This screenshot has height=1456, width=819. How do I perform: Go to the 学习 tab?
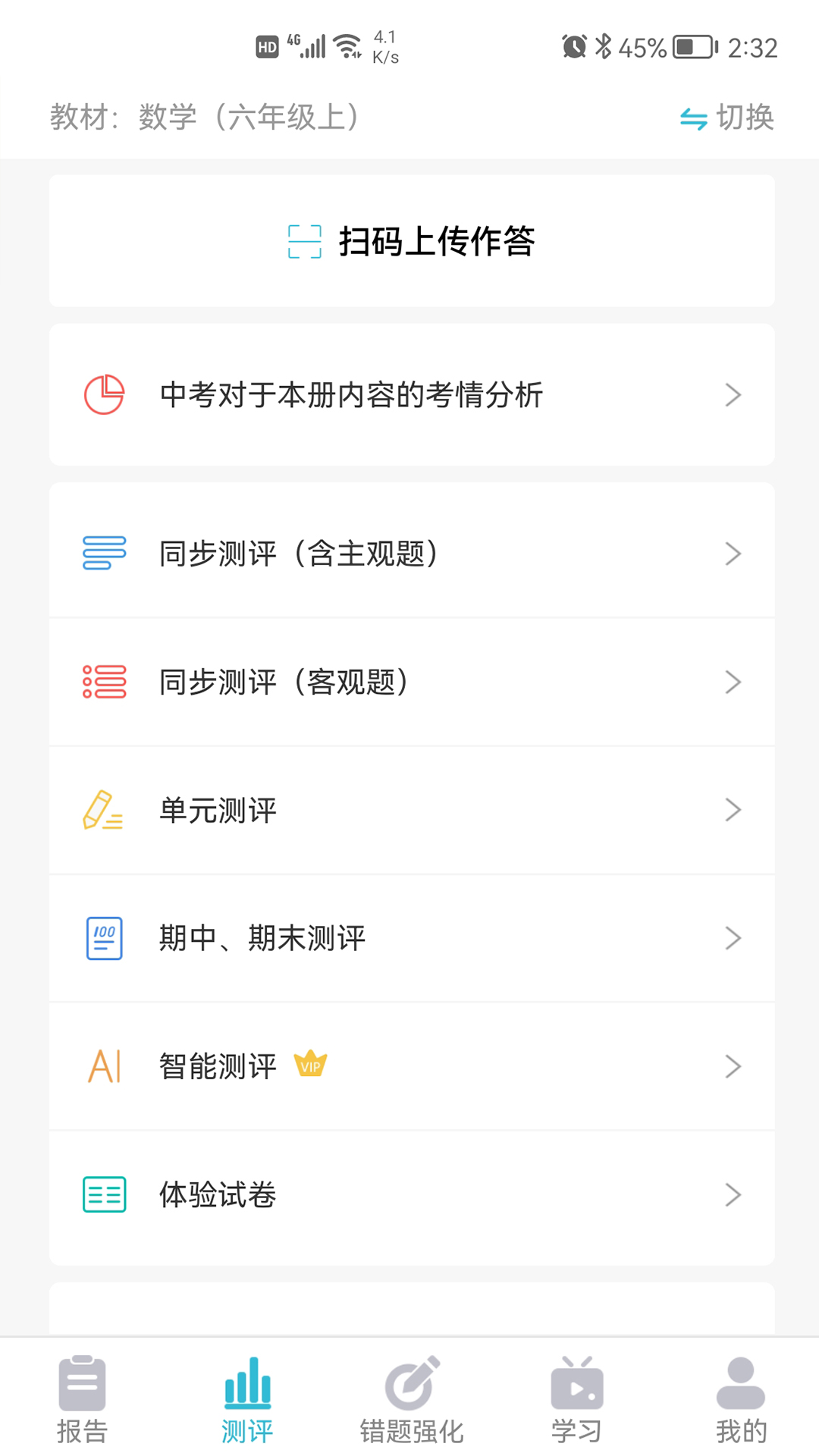click(576, 1399)
